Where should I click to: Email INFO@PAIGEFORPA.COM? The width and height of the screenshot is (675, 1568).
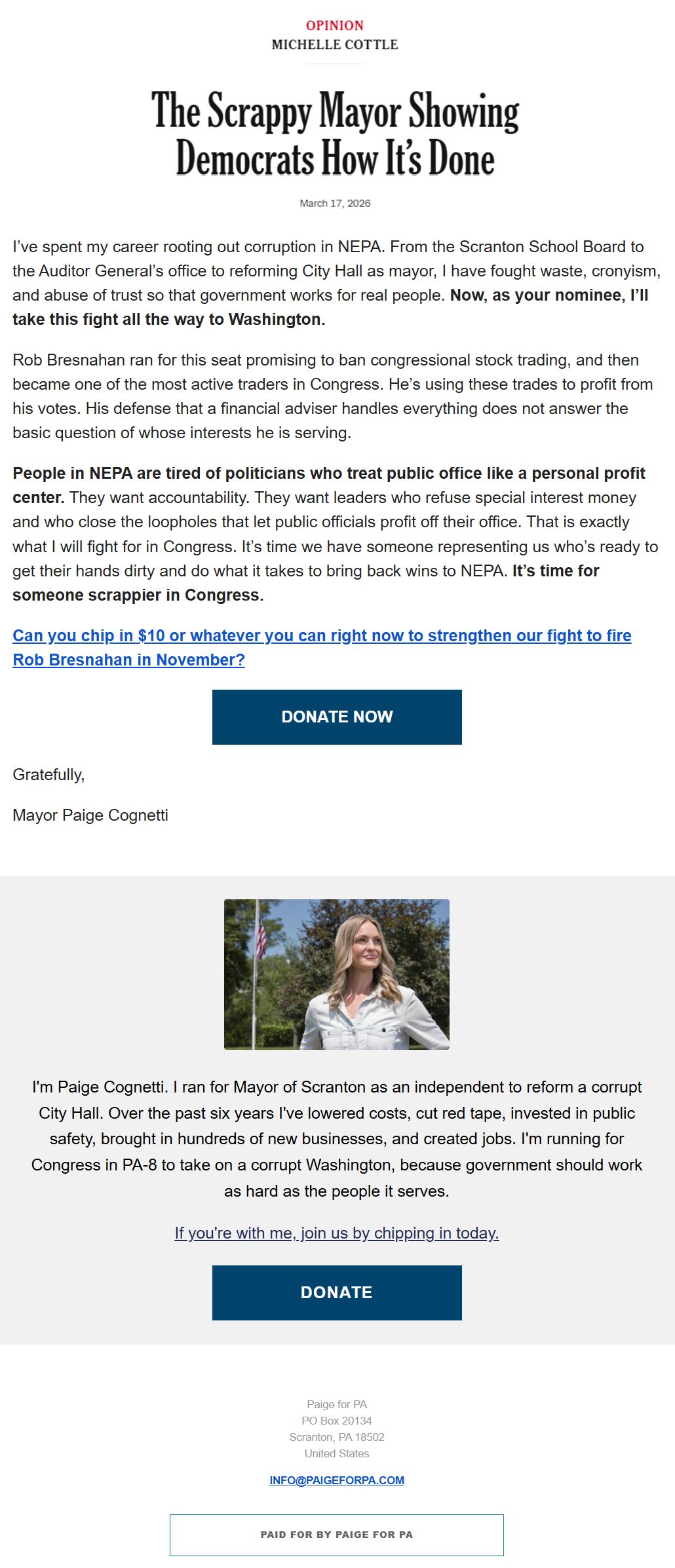point(337,1480)
